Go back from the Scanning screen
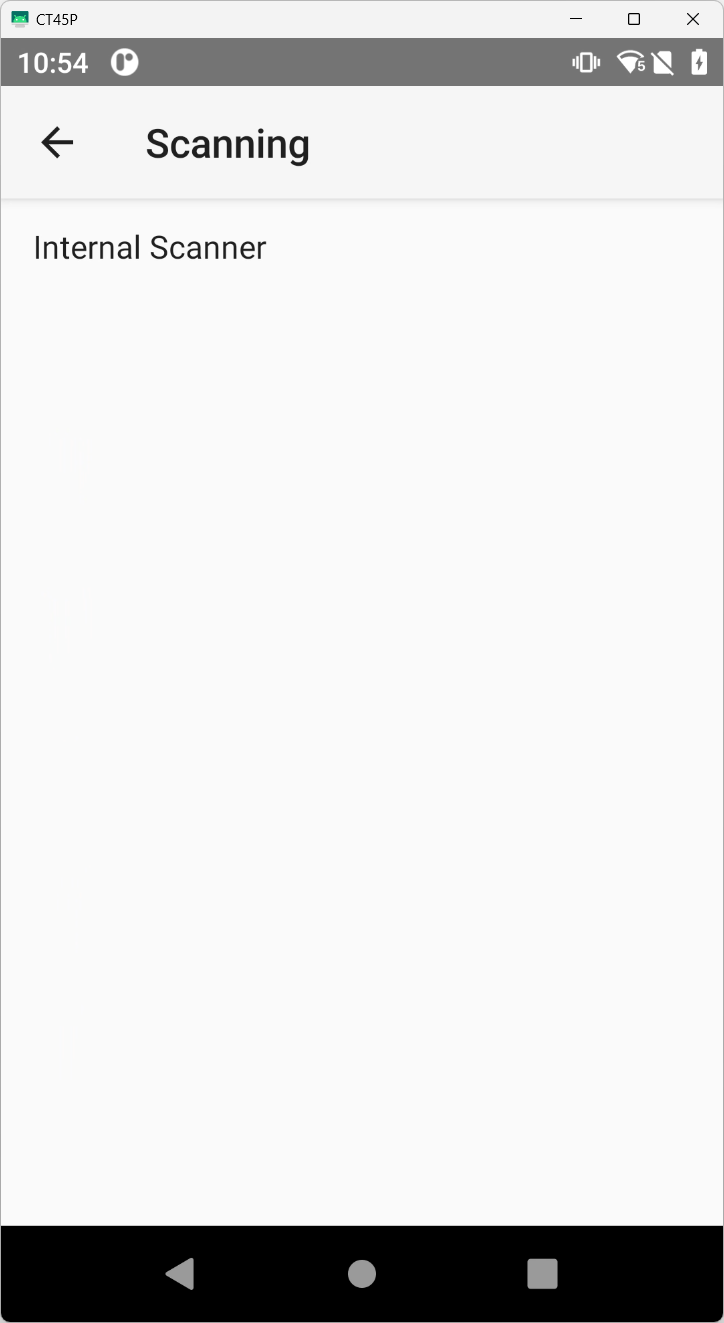The height and width of the screenshot is (1323, 724). pos(57,144)
